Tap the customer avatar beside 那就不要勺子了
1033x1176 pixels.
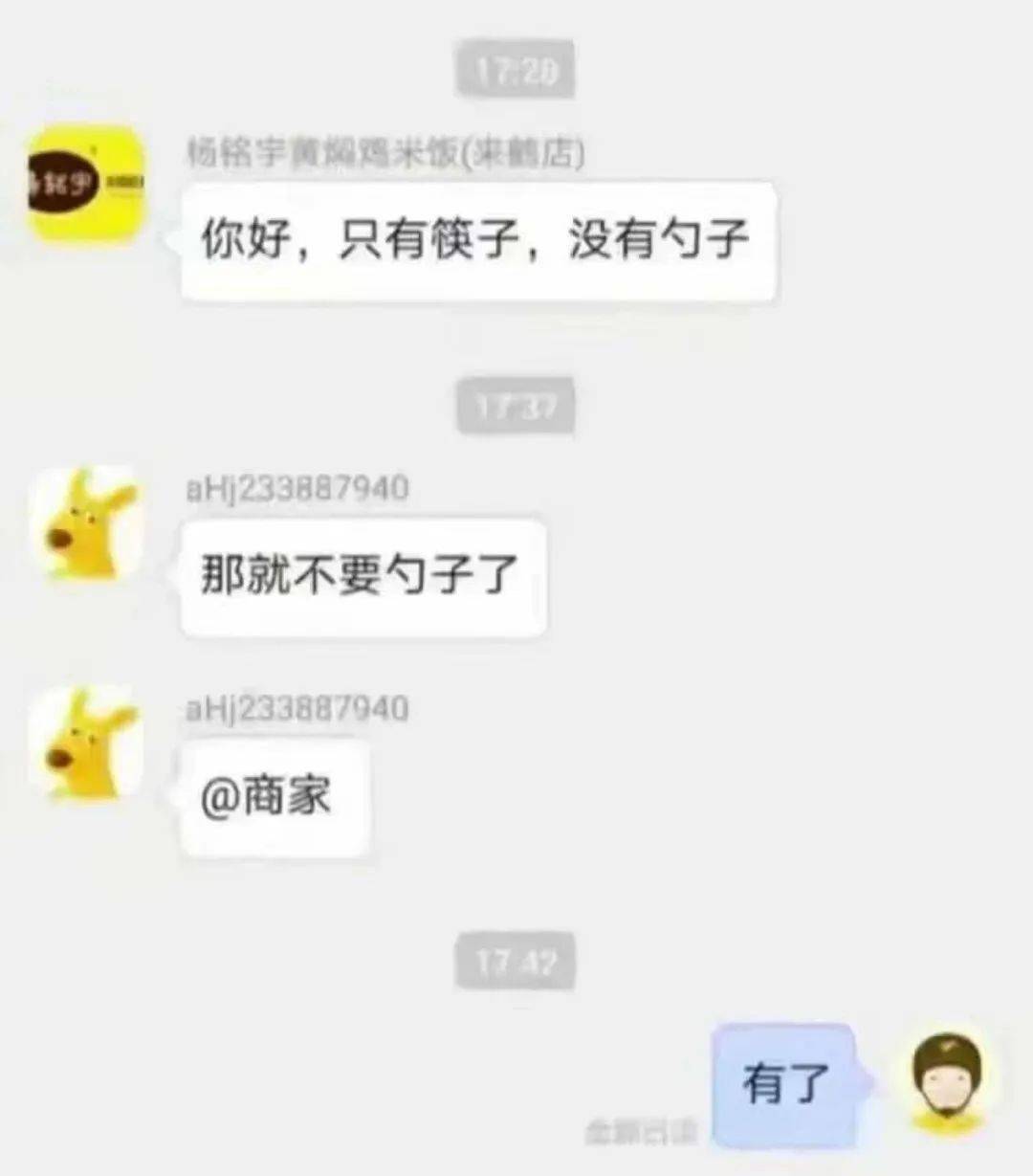(86, 523)
